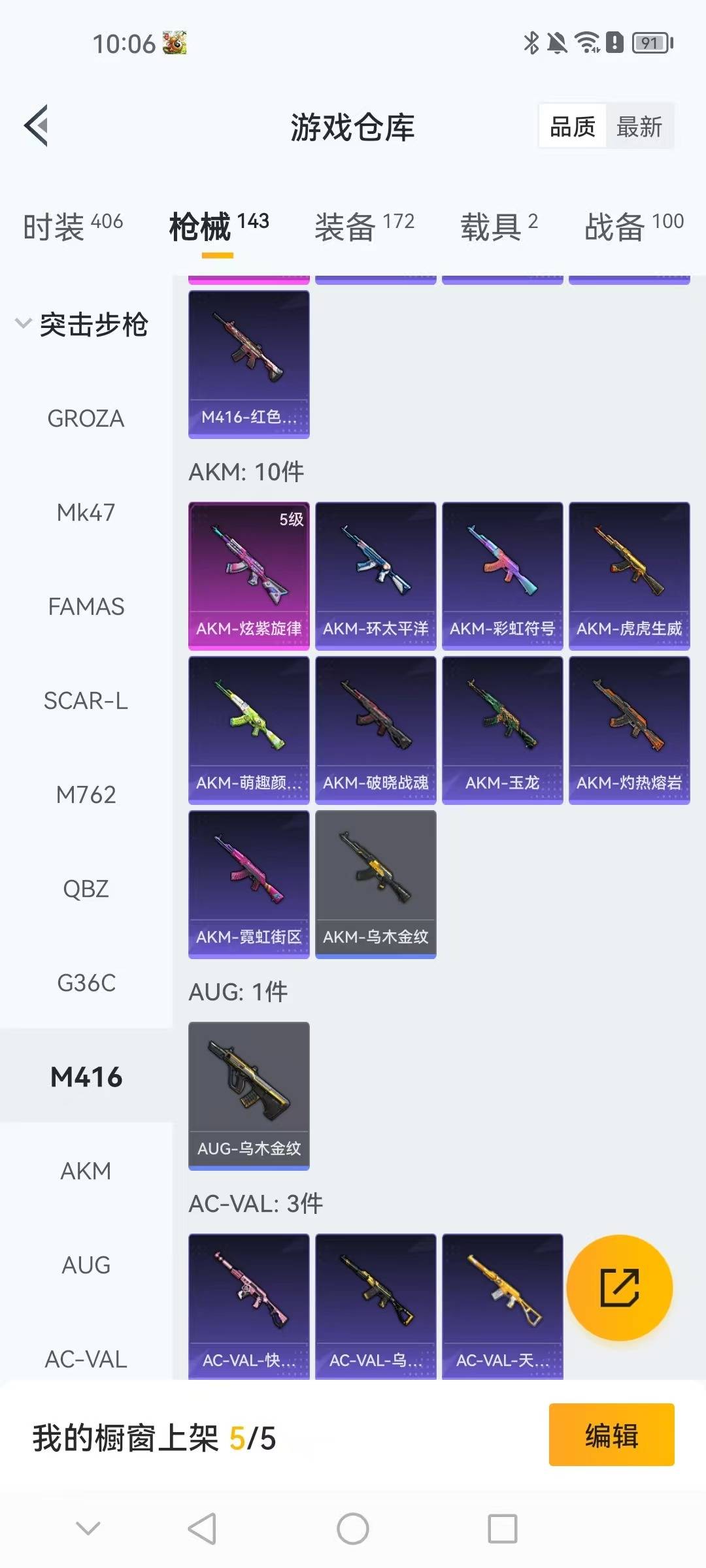706x1568 pixels.
Task: Open the AKM-虎虎生威 skin
Action: click(629, 575)
